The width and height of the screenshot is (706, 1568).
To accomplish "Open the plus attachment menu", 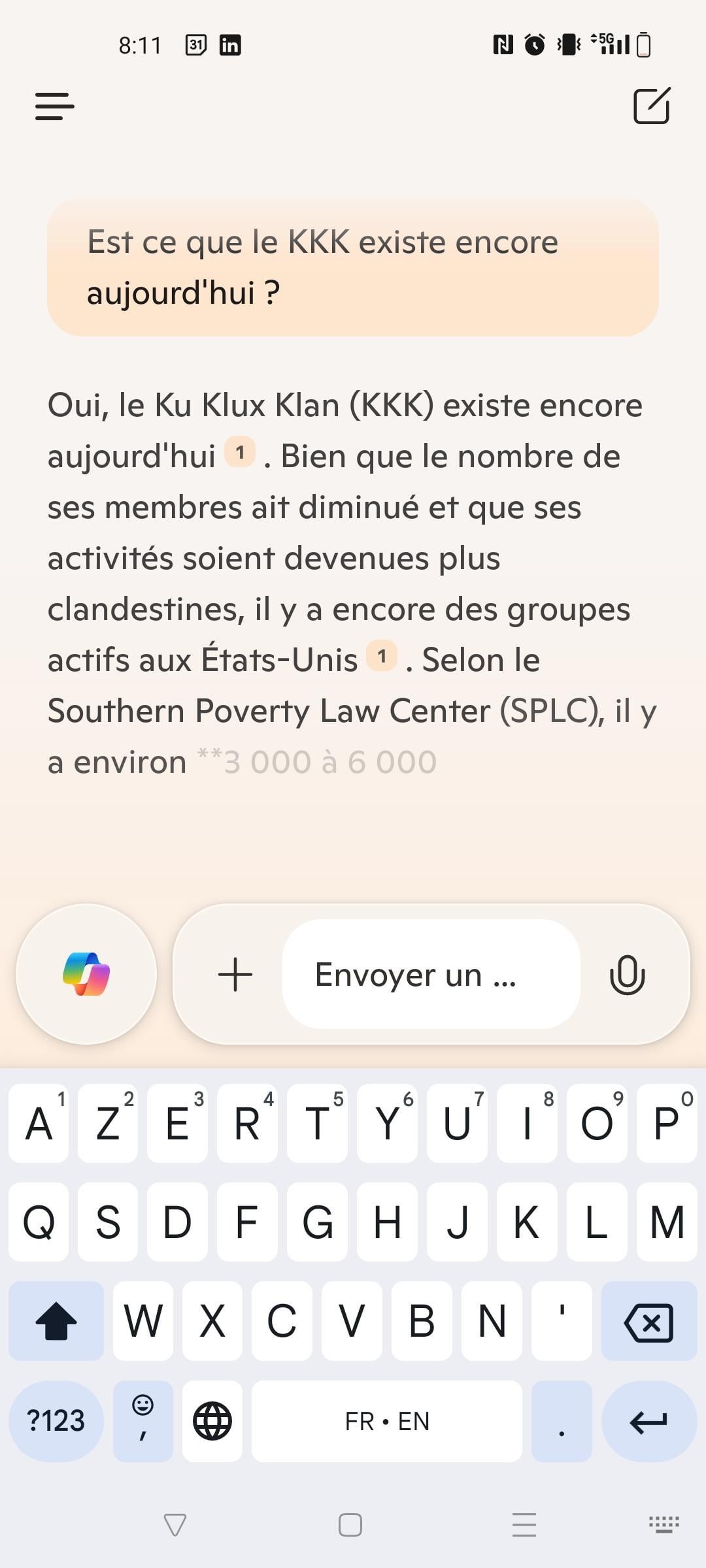I will pos(235,975).
